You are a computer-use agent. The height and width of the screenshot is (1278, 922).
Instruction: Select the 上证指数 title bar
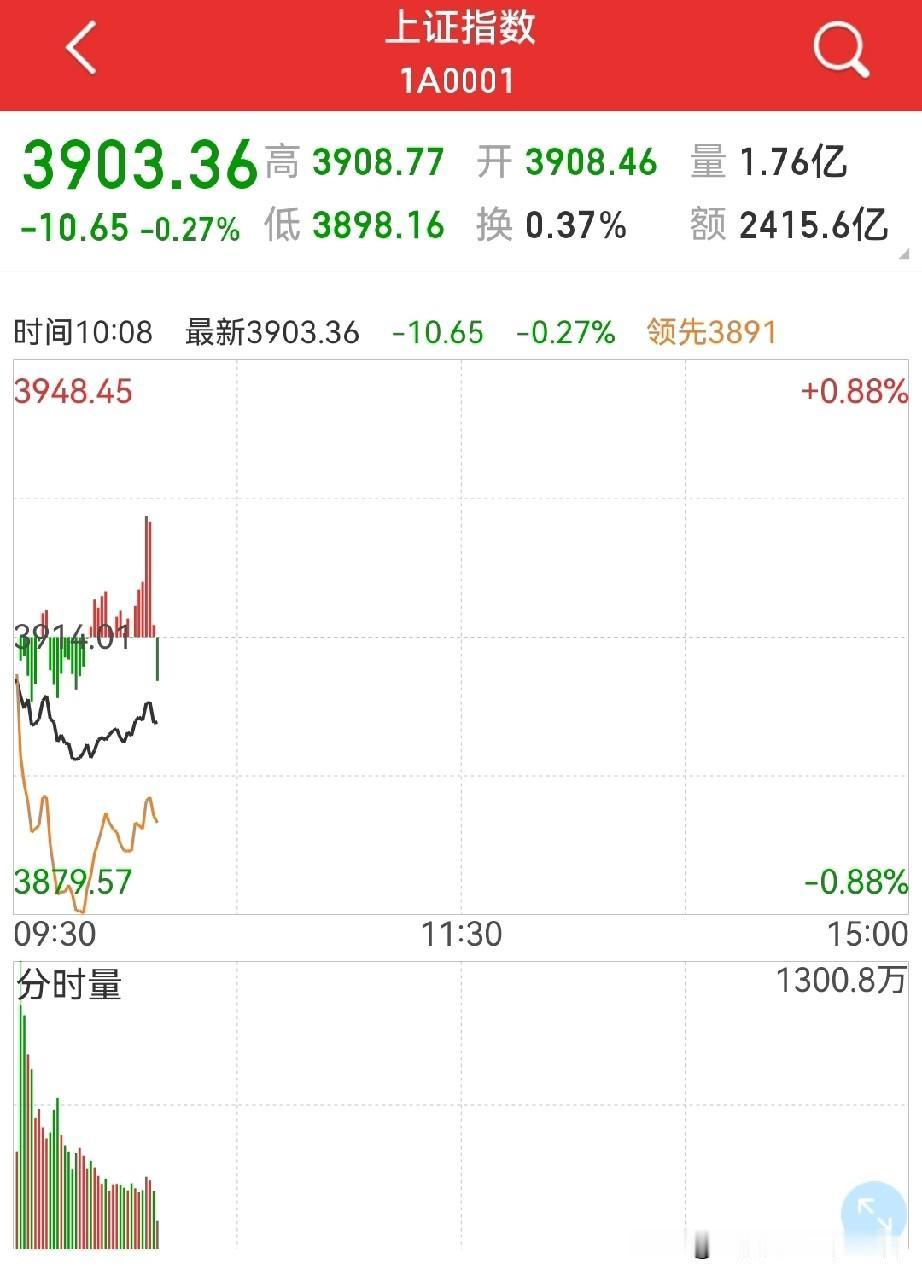(461, 30)
